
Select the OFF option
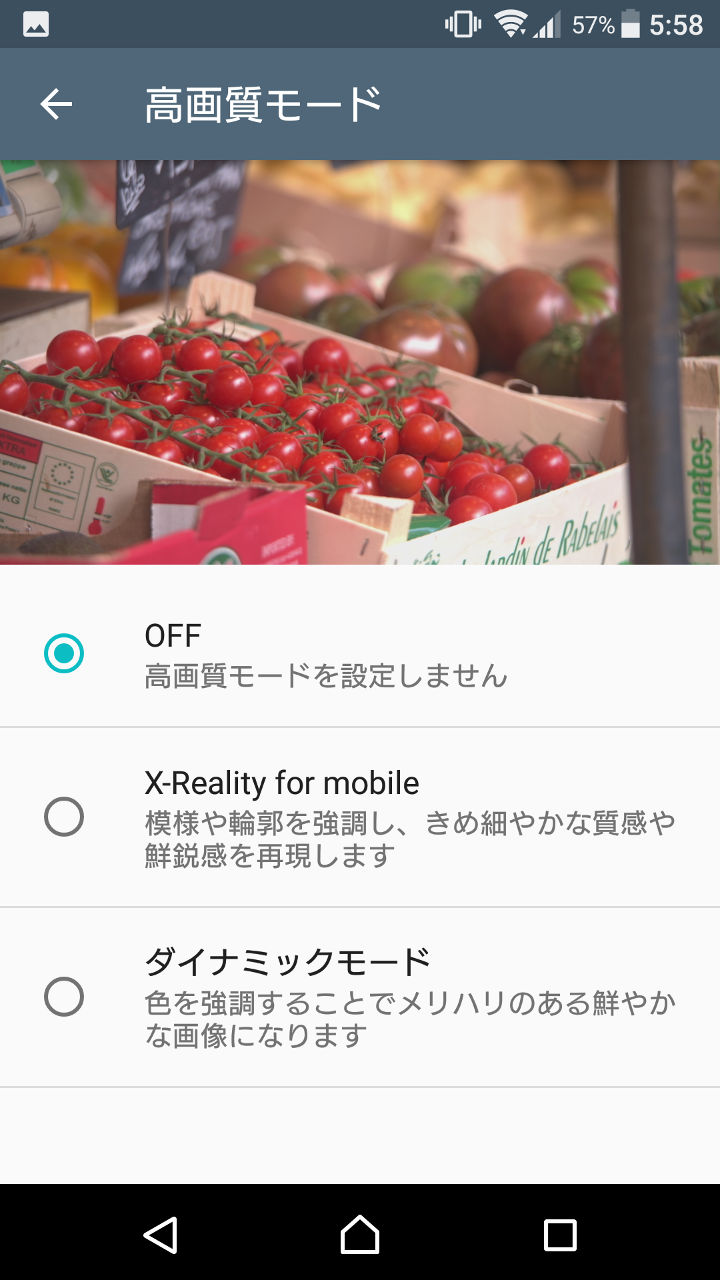pyautogui.click(x=64, y=654)
